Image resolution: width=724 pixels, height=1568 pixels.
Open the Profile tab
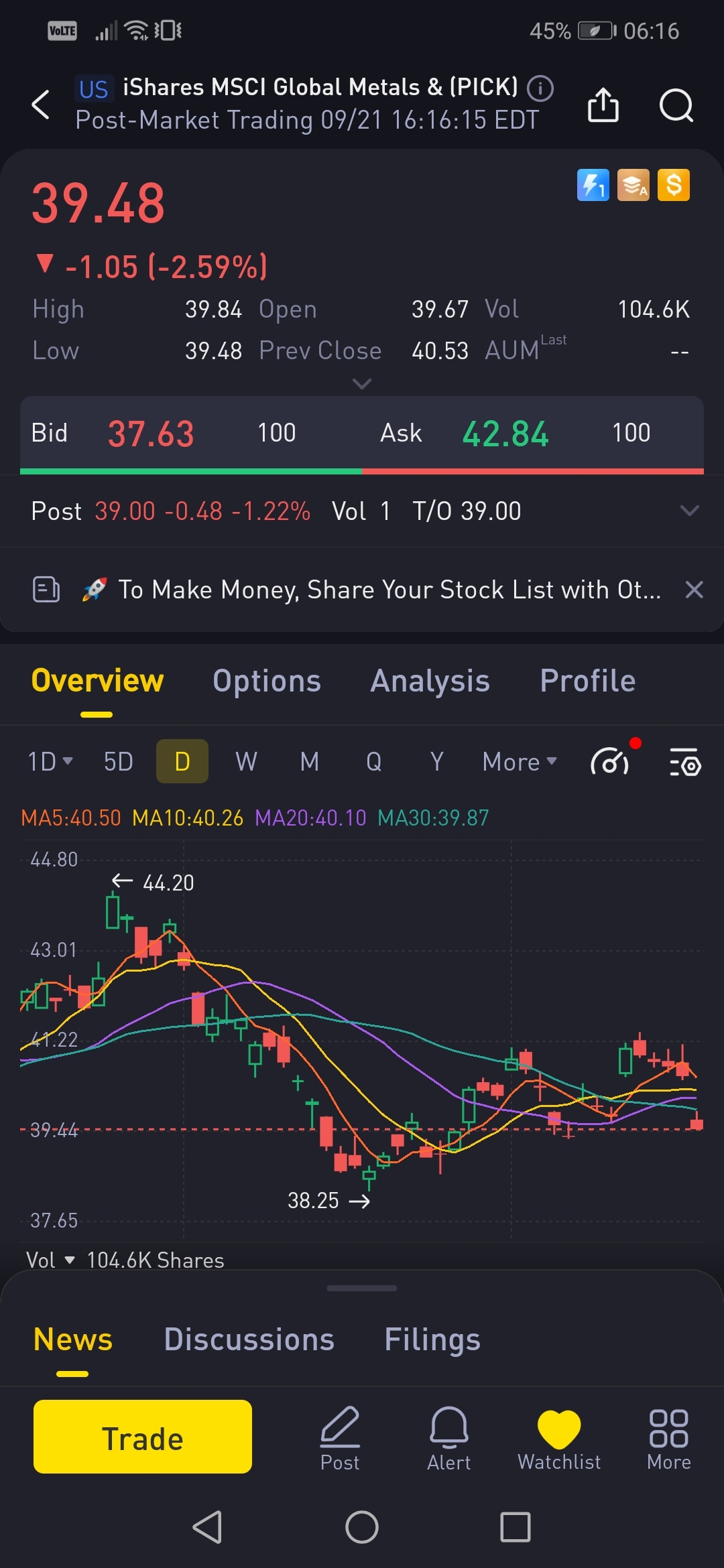[x=587, y=681]
